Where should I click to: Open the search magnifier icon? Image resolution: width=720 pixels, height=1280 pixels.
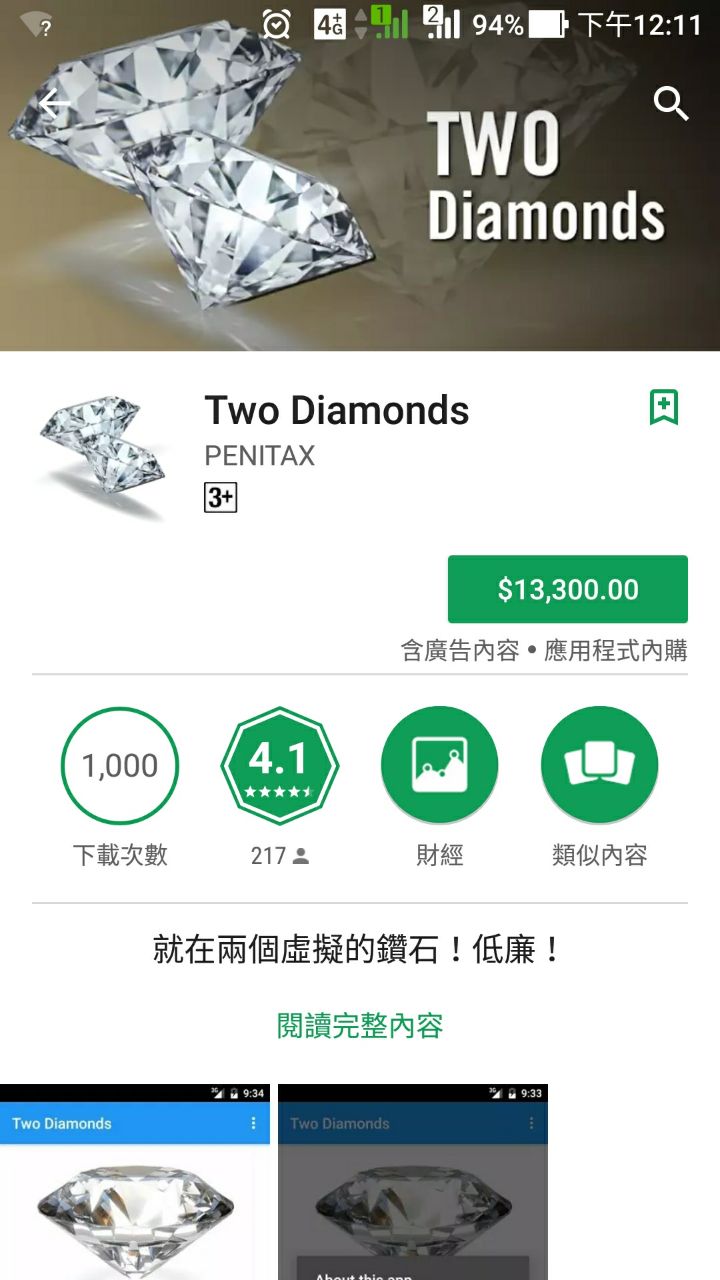click(x=671, y=103)
